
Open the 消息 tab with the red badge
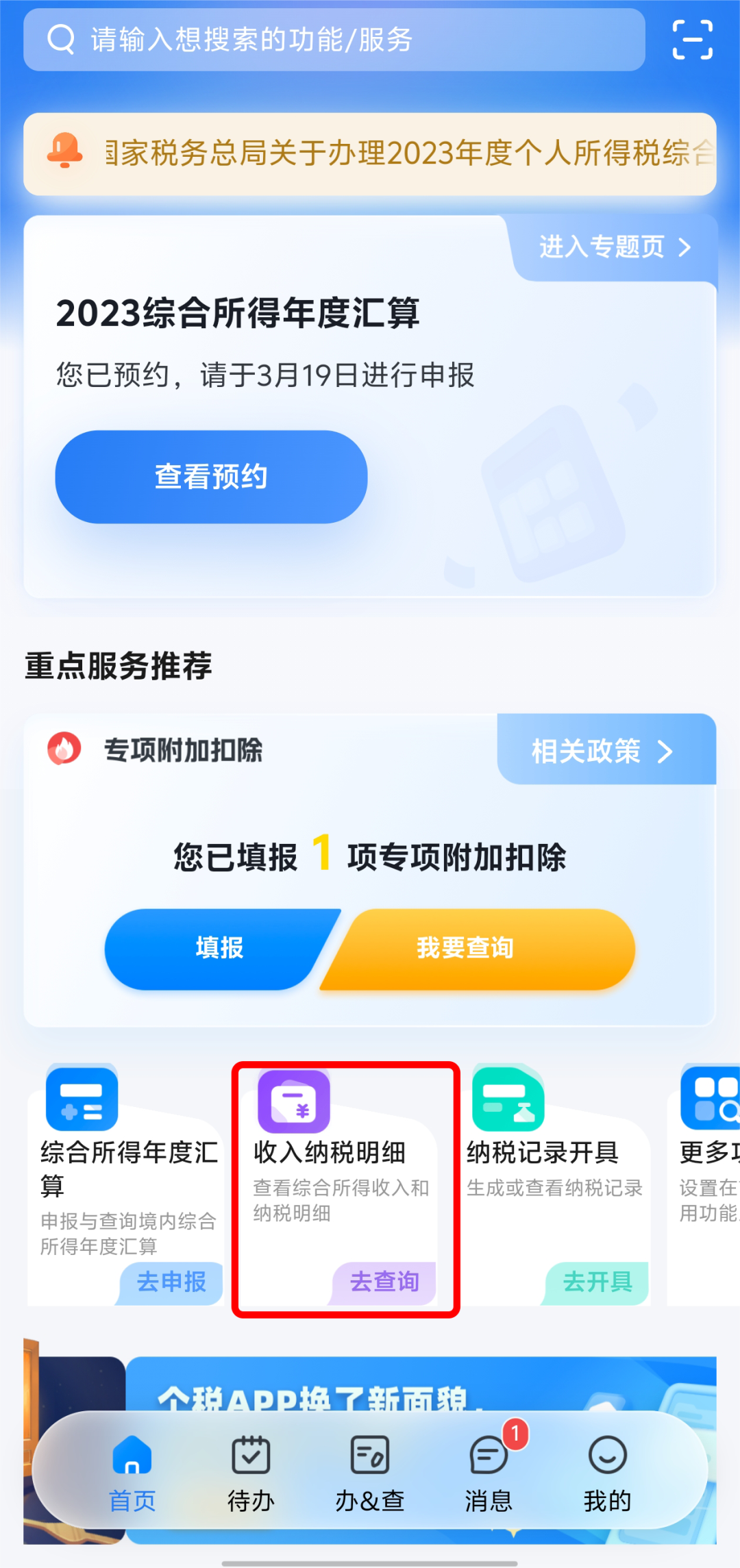coord(488,1457)
